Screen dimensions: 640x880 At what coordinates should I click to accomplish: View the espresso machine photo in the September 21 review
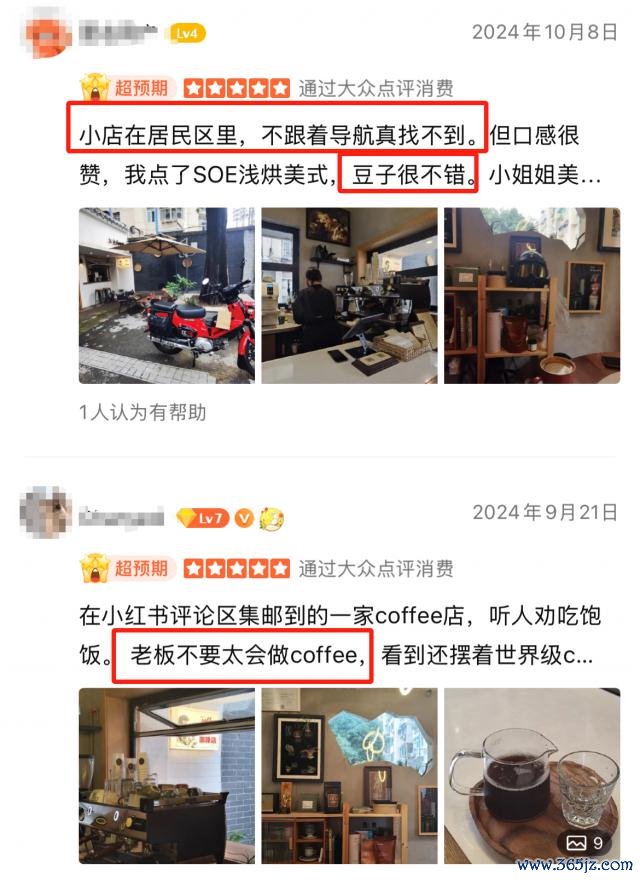click(167, 775)
